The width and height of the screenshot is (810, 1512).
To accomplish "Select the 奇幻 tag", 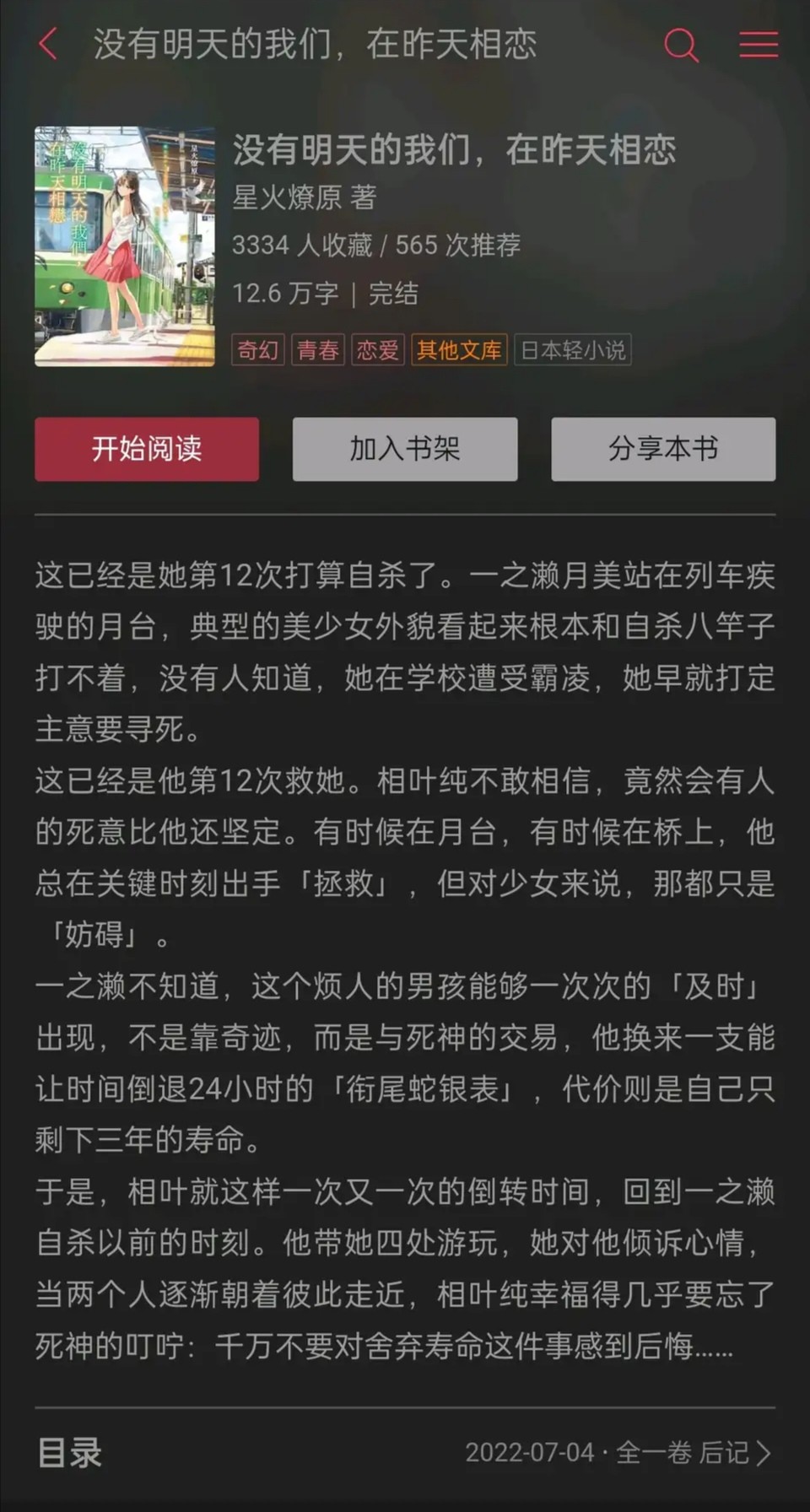I will click(x=258, y=350).
